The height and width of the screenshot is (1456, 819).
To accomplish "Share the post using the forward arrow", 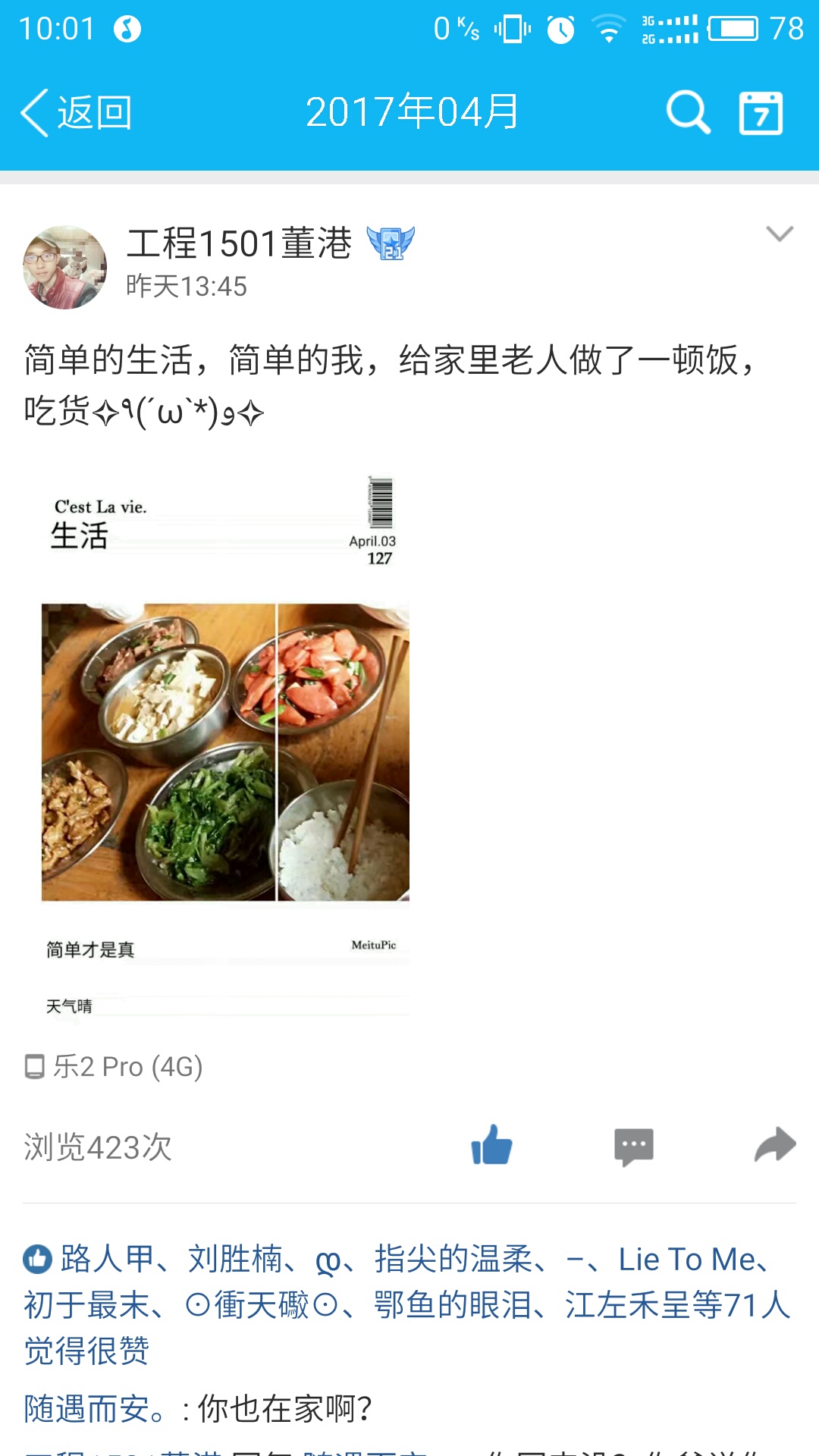I will point(774,1145).
